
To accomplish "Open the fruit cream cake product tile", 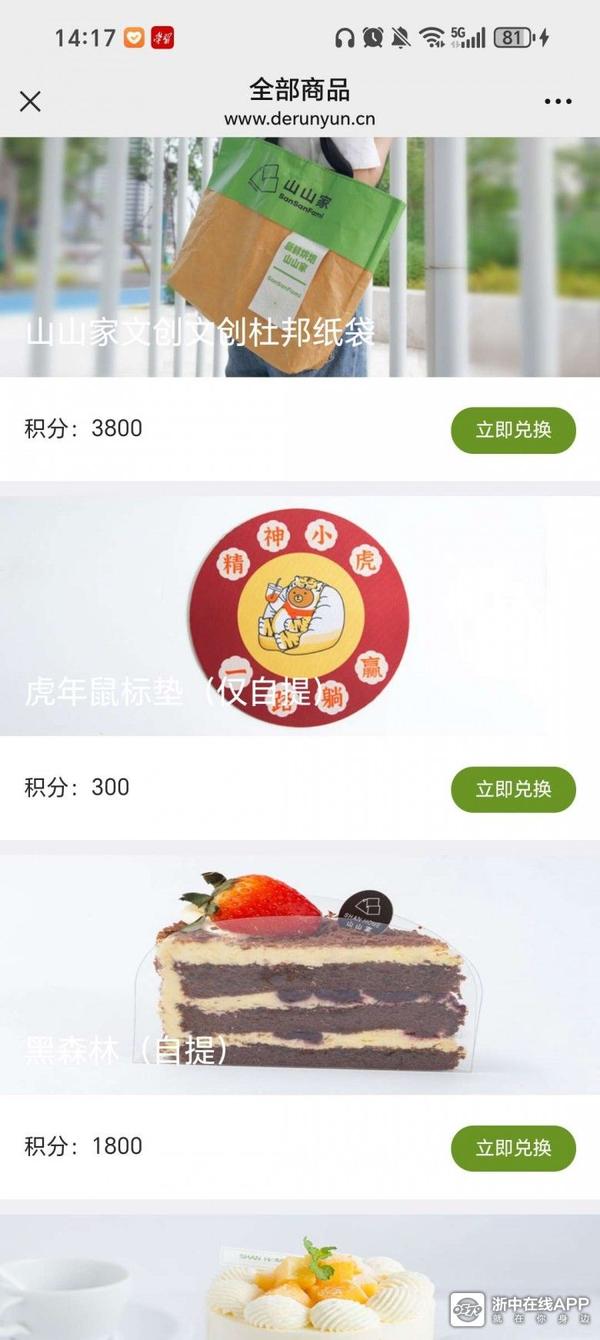I will 300,1280.
